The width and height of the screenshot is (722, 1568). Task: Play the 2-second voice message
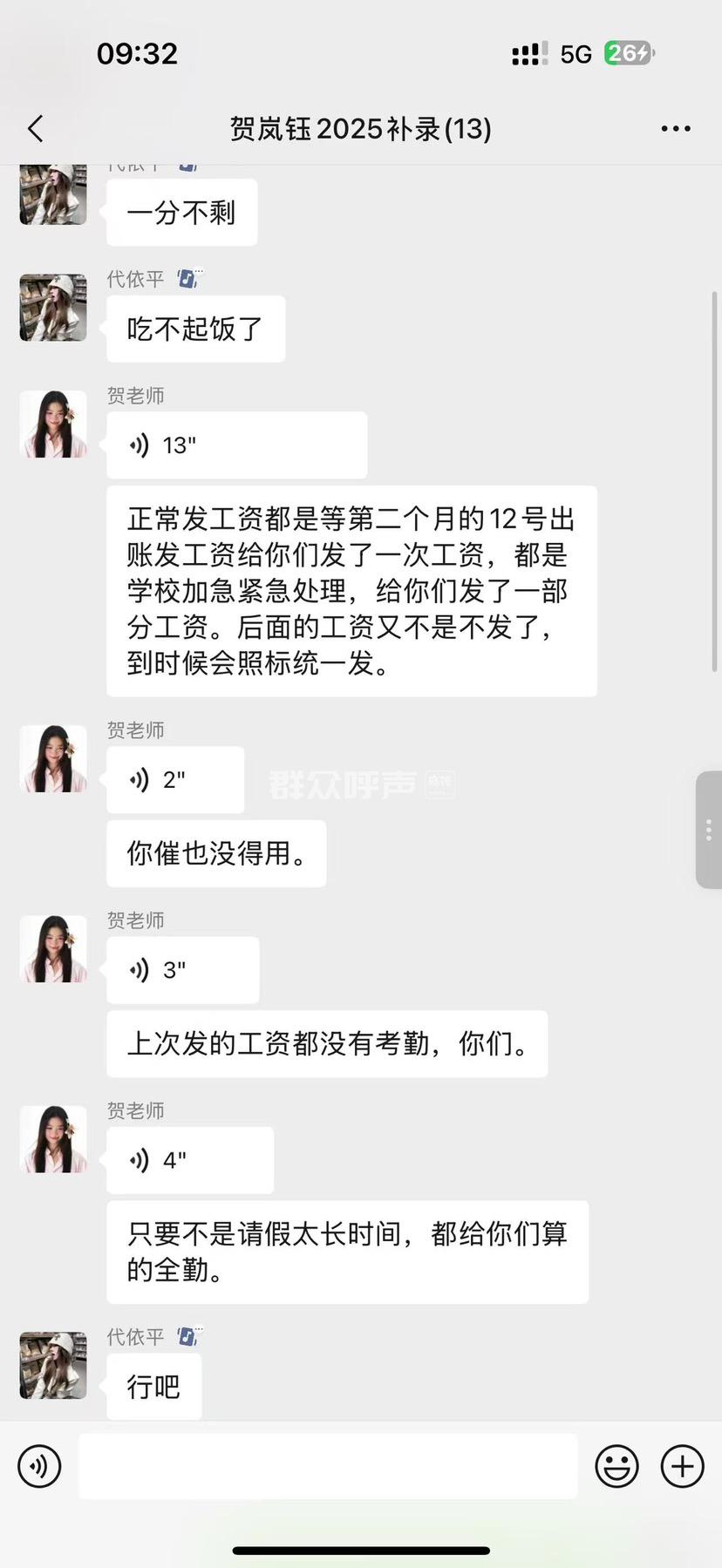tap(175, 780)
